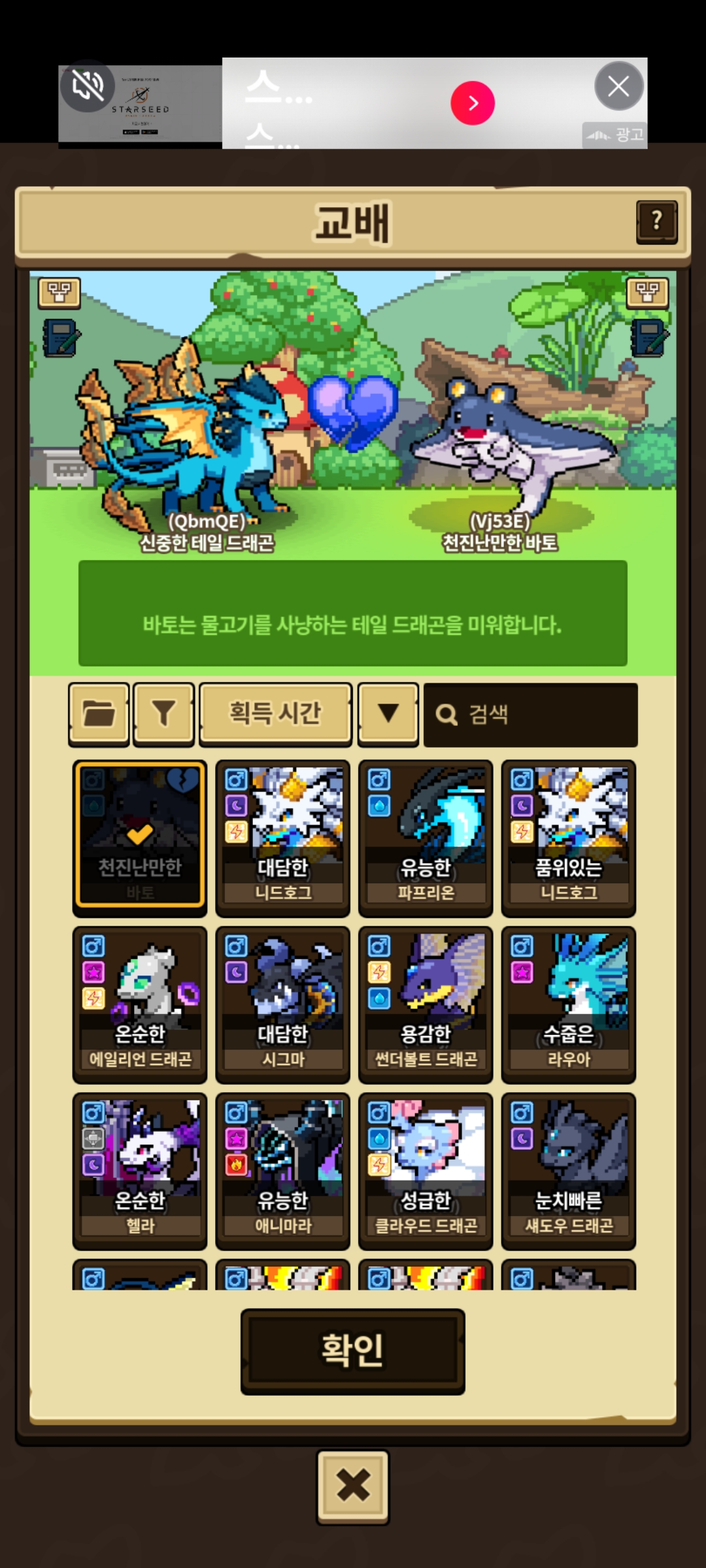Change sort from 획득 시간
The height and width of the screenshot is (1568, 706).
click(x=275, y=713)
